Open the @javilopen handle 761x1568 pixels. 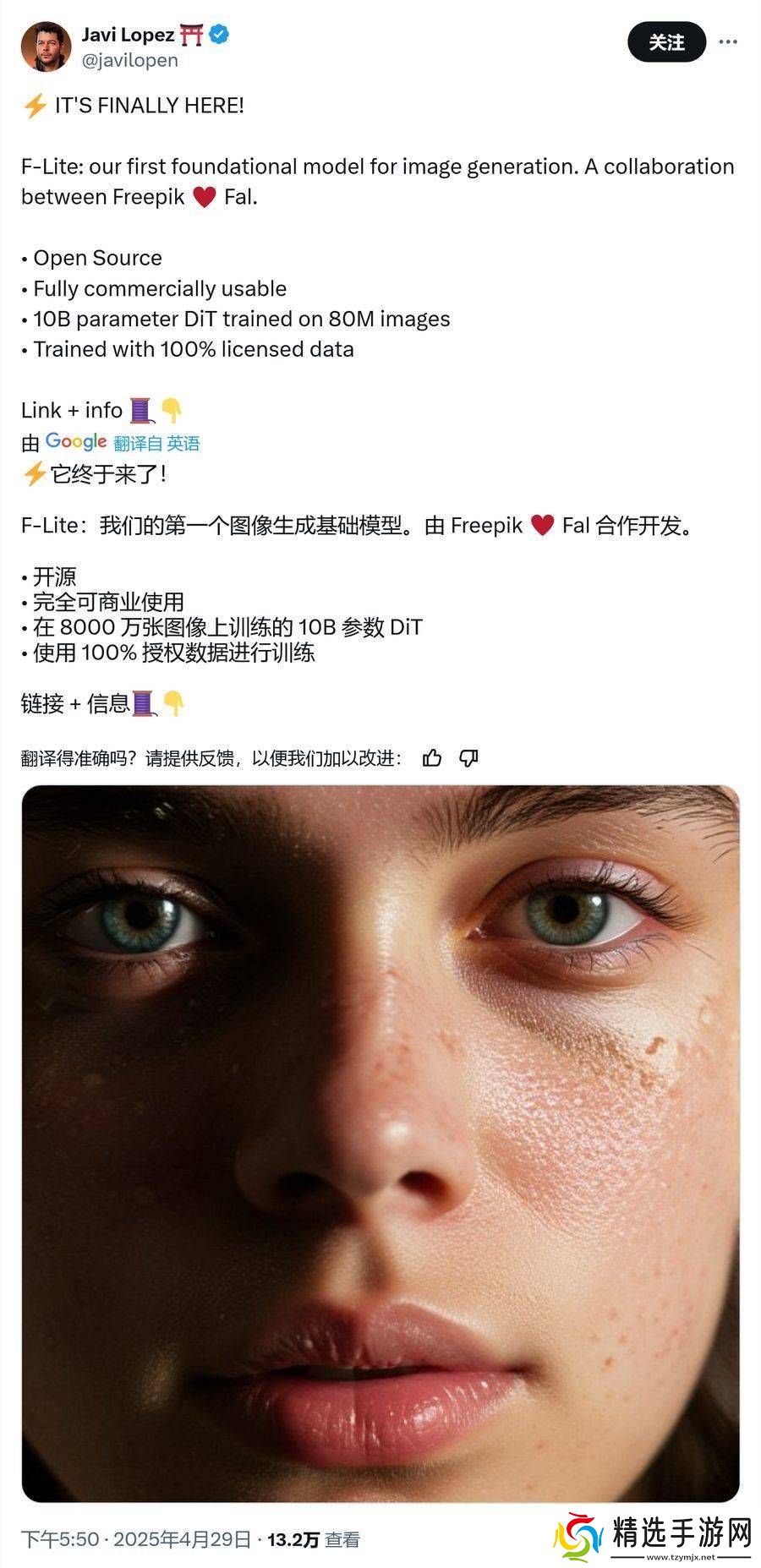coord(129,61)
